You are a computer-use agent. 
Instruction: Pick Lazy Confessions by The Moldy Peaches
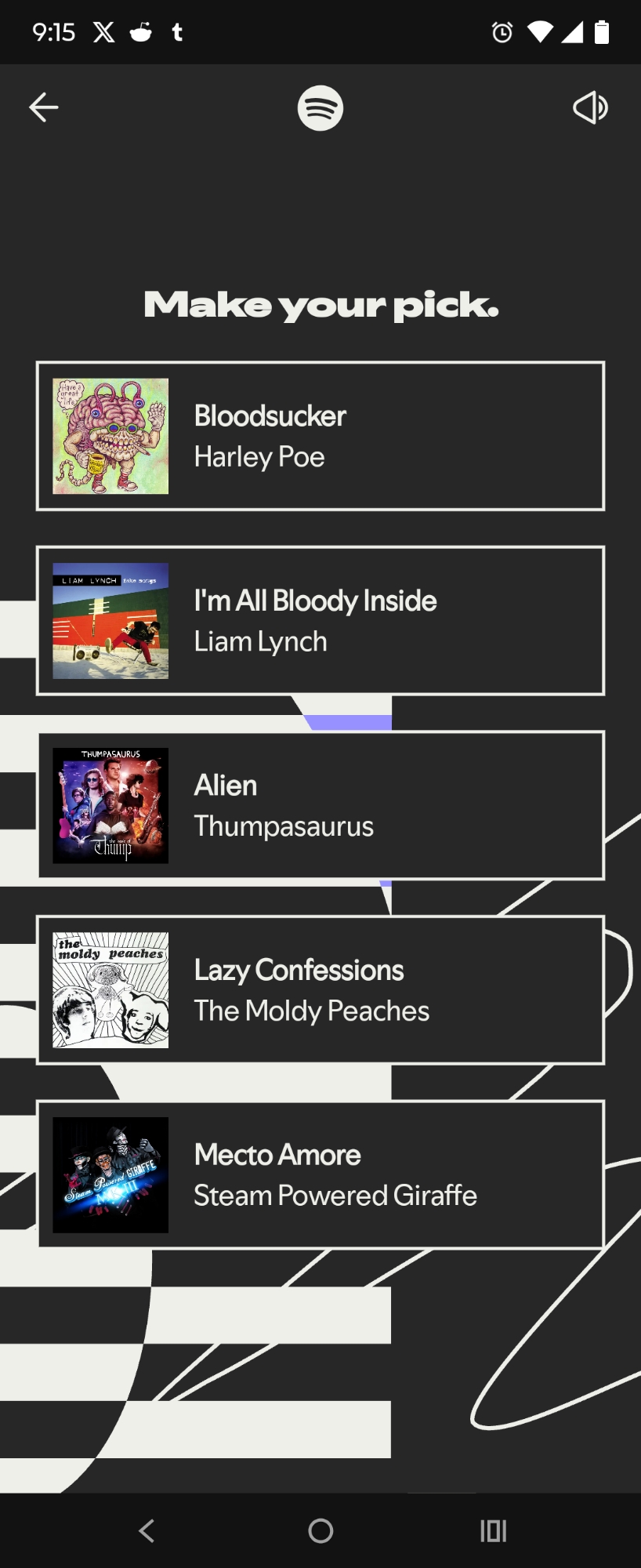(x=320, y=990)
